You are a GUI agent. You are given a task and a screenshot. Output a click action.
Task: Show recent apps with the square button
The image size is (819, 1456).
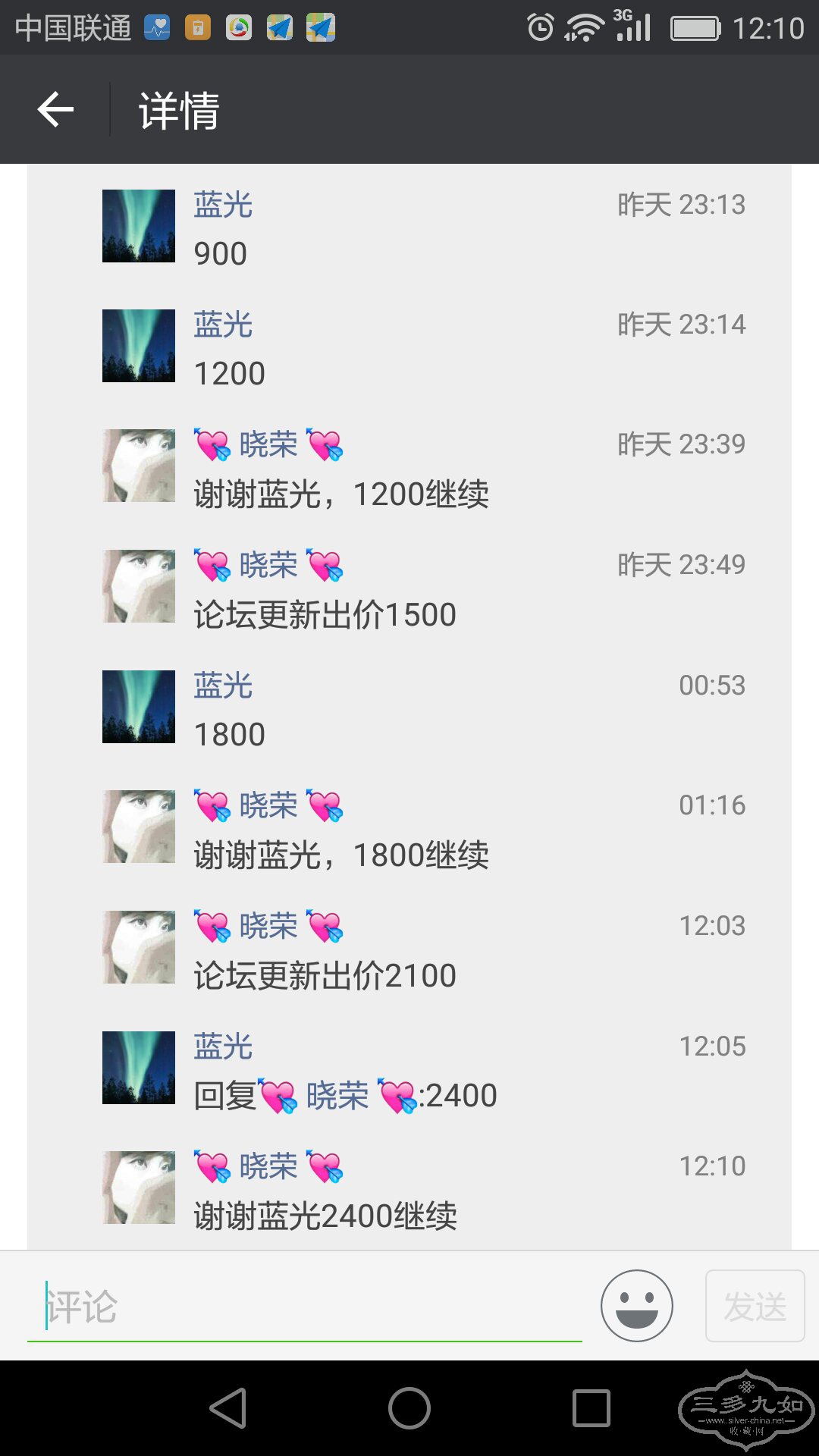point(591,1408)
